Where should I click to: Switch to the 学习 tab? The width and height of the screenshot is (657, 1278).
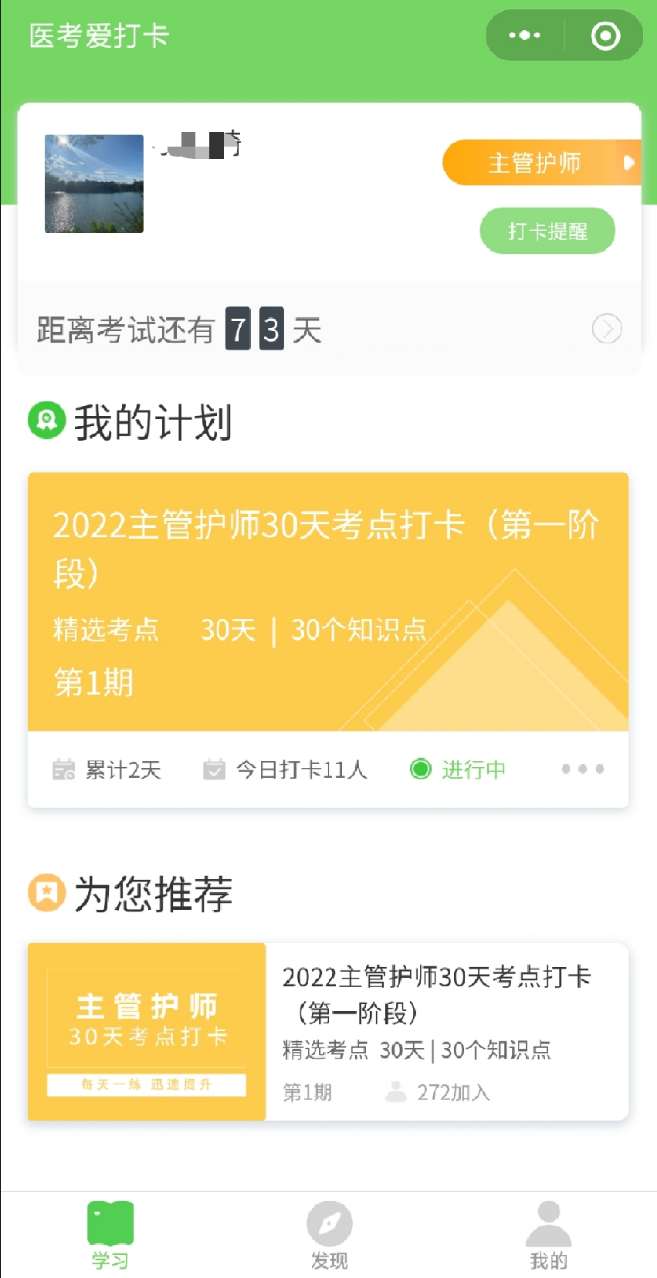(x=110, y=1235)
